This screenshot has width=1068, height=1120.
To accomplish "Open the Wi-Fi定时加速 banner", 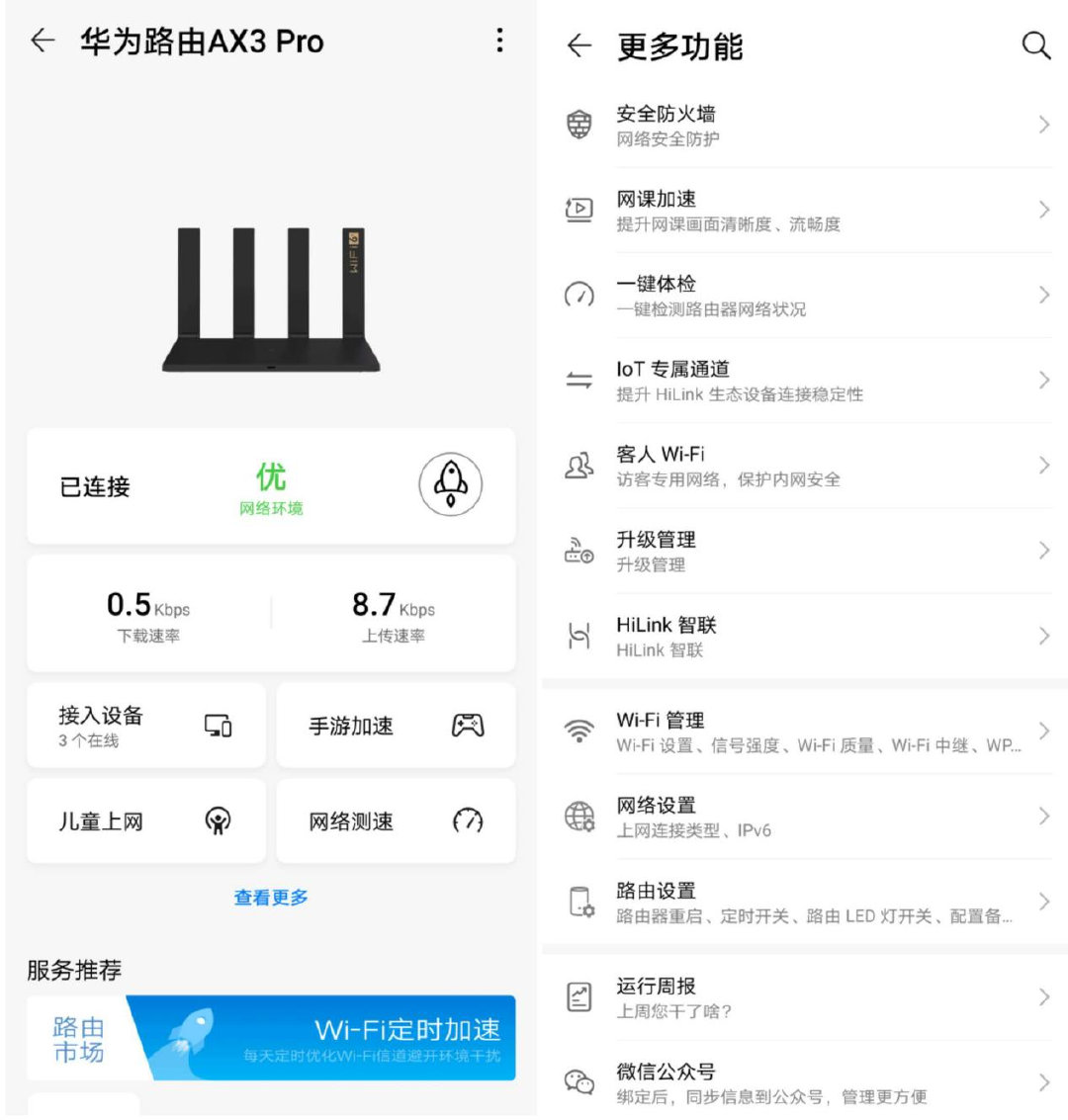I will 321,1037.
